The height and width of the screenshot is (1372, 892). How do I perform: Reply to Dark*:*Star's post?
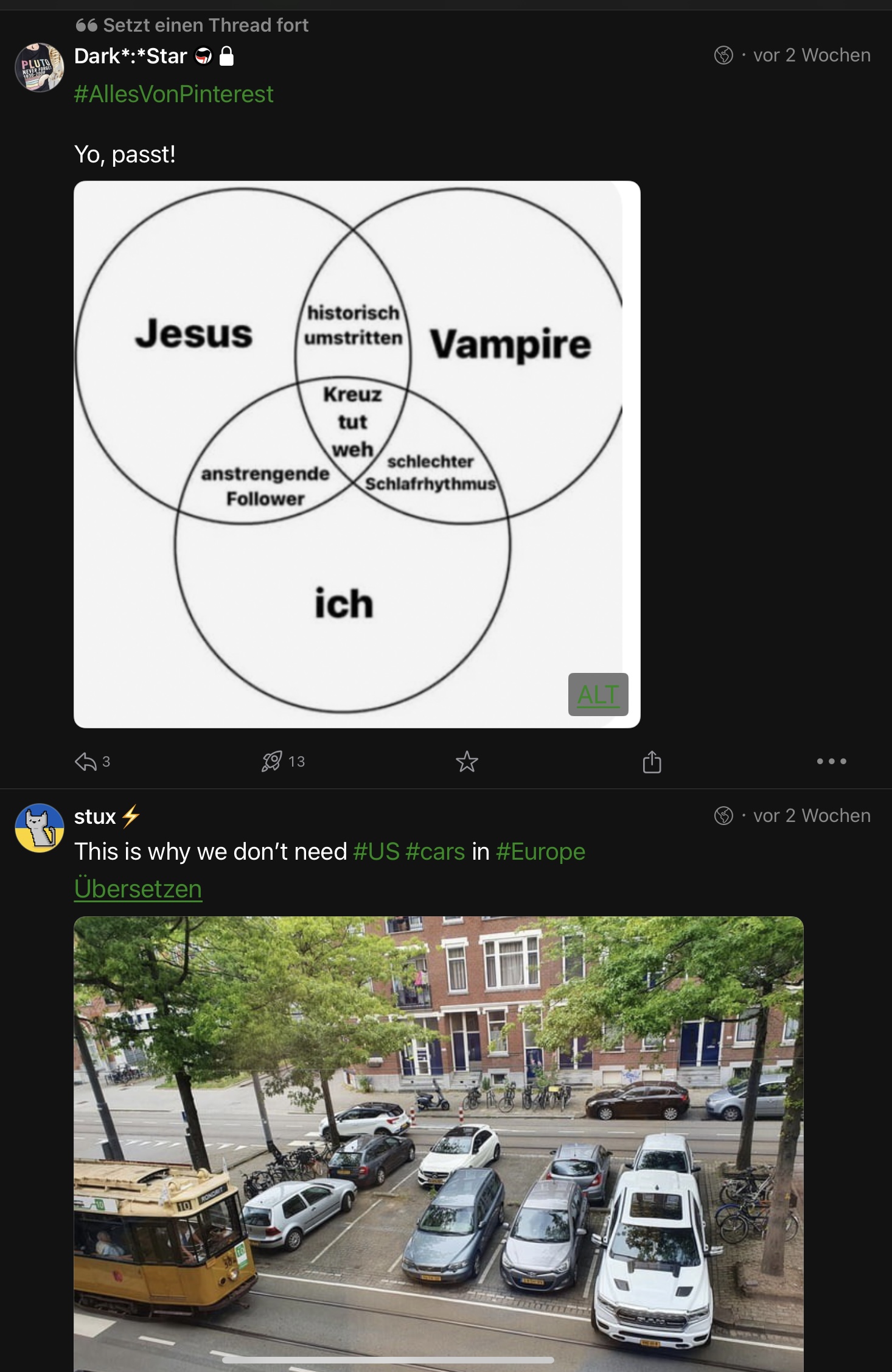86,761
